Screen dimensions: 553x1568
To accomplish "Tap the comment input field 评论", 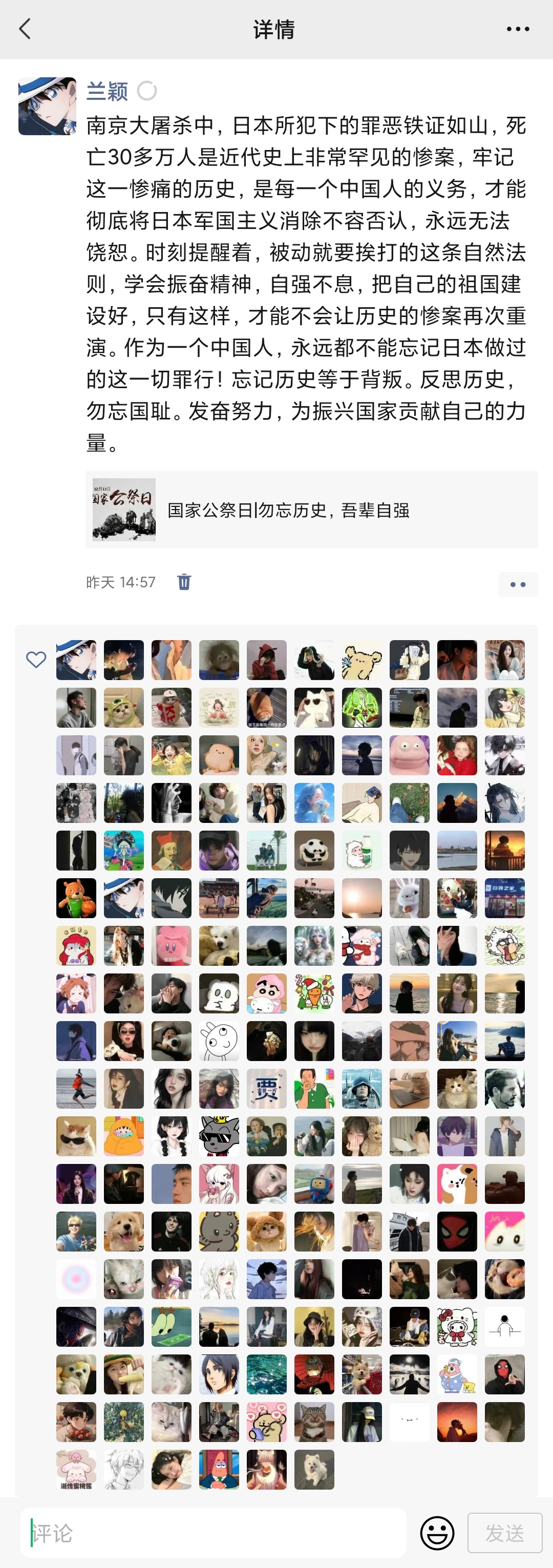I will pyautogui.click(x=213, y=1533).
